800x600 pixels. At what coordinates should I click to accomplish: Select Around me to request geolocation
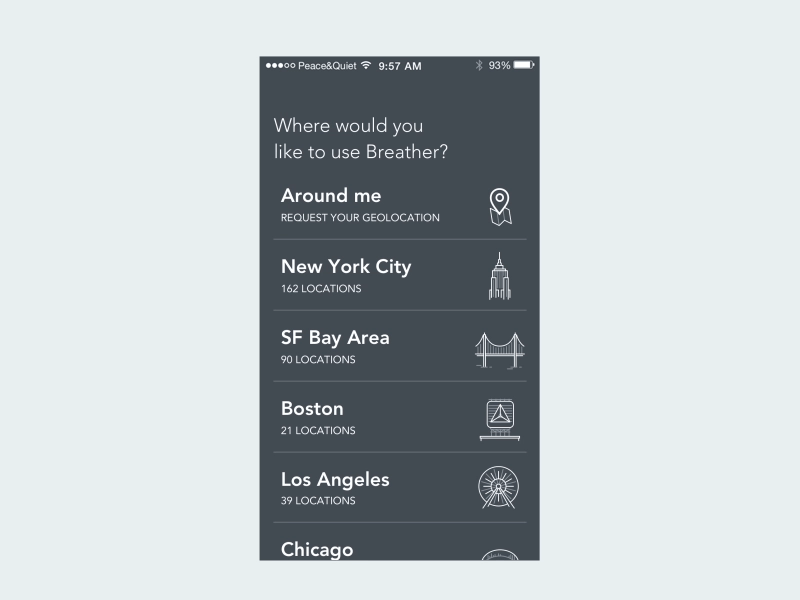coord(399,204)
